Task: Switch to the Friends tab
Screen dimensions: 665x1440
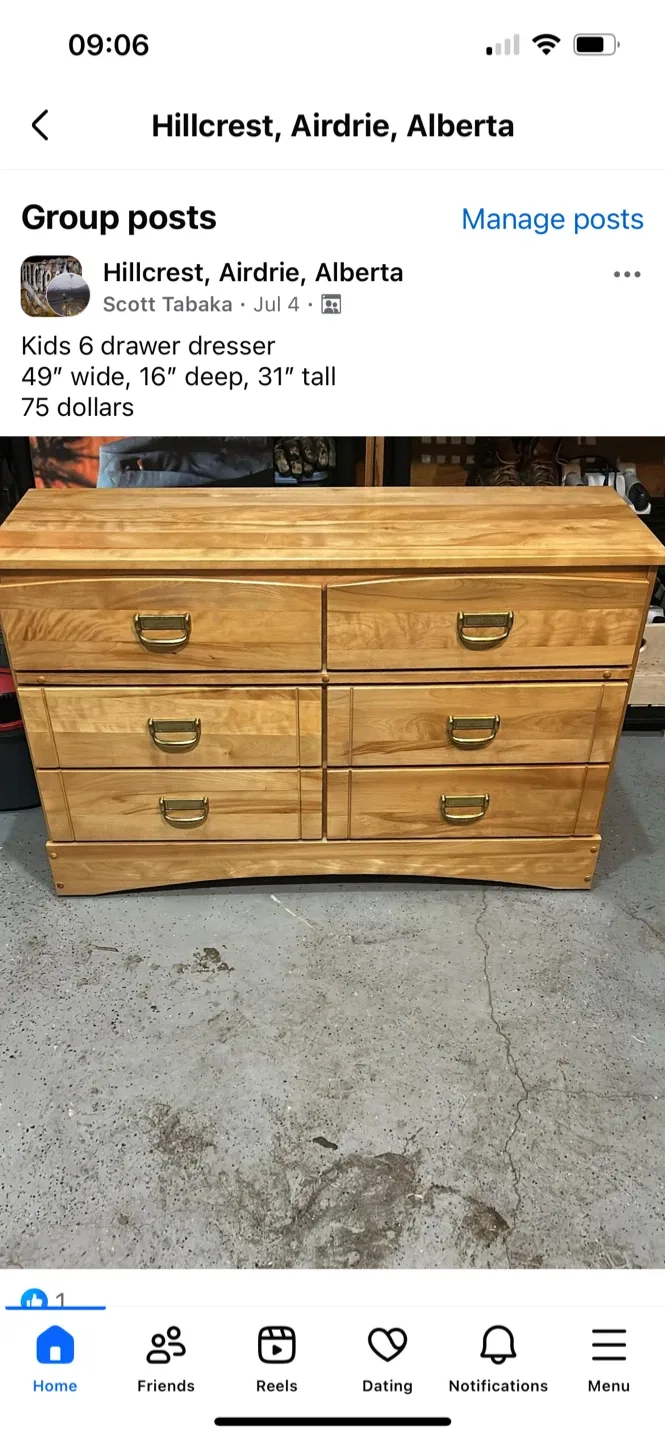Action: 166,1358
